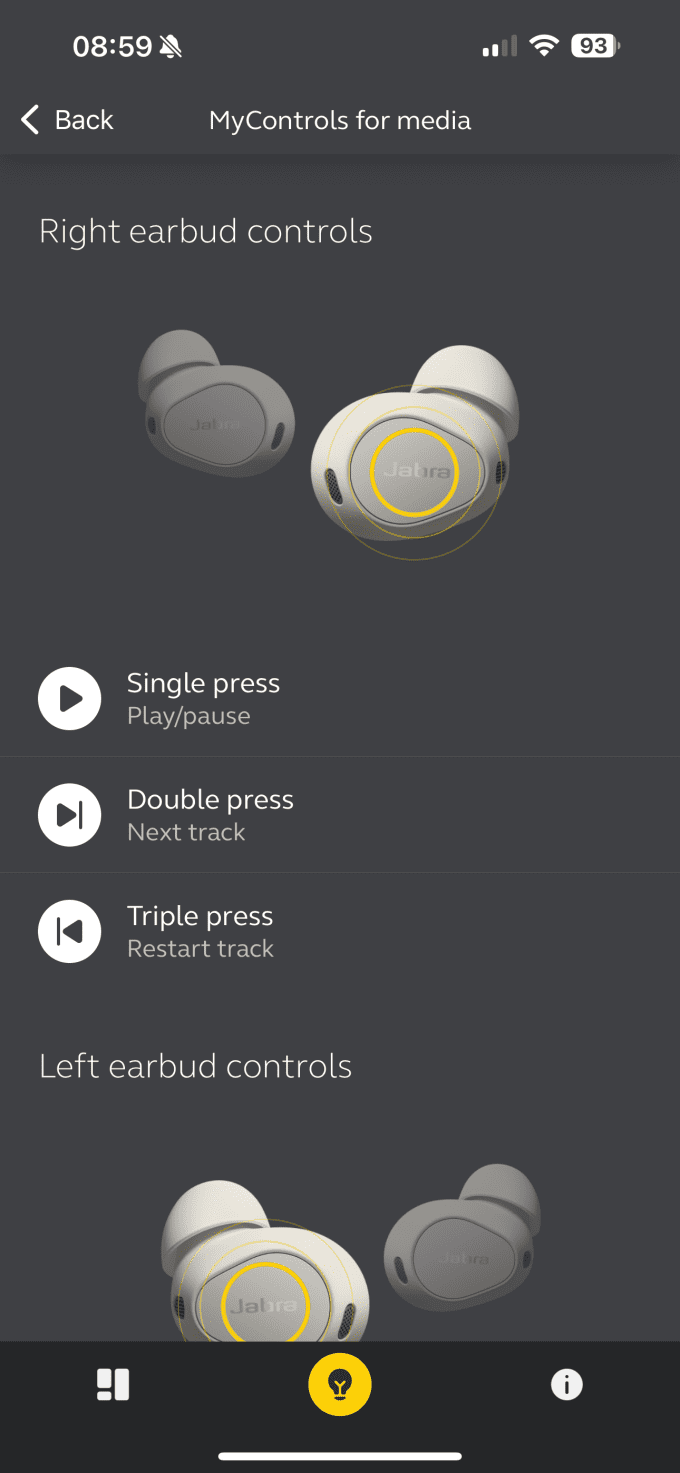The height and width of the screenshot is (1473, 680).
Task: Open the lightbulb tab
Action: (x=340, y=1385)
